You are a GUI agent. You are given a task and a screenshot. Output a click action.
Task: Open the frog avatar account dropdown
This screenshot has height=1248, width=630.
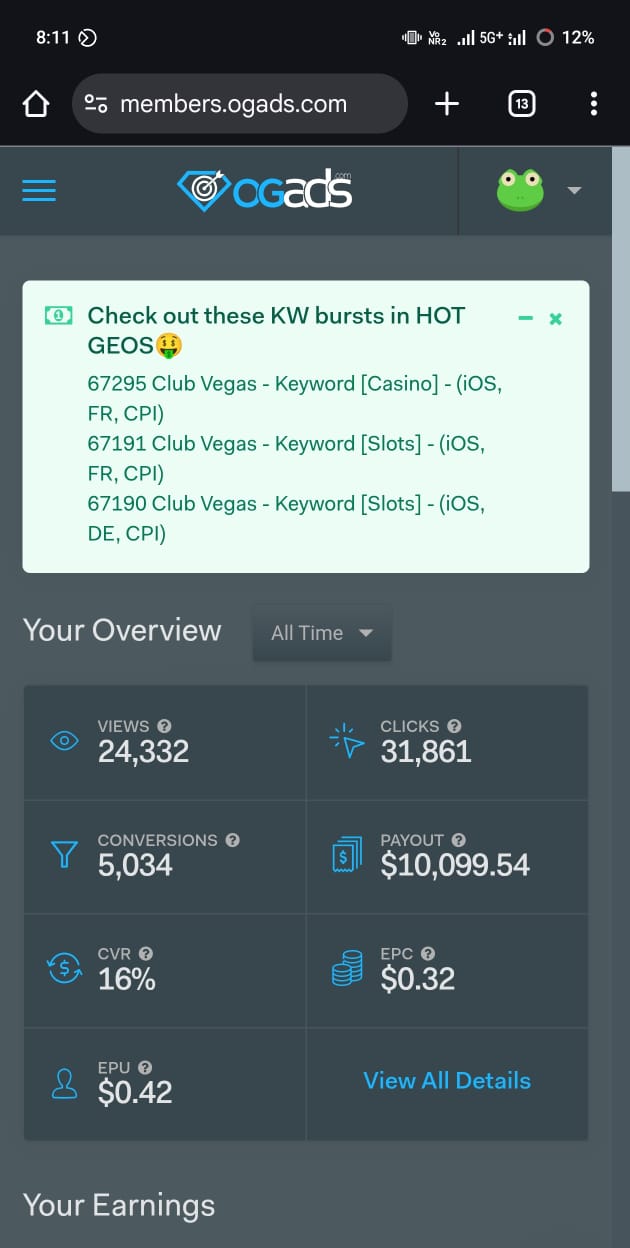pos(538,190)
